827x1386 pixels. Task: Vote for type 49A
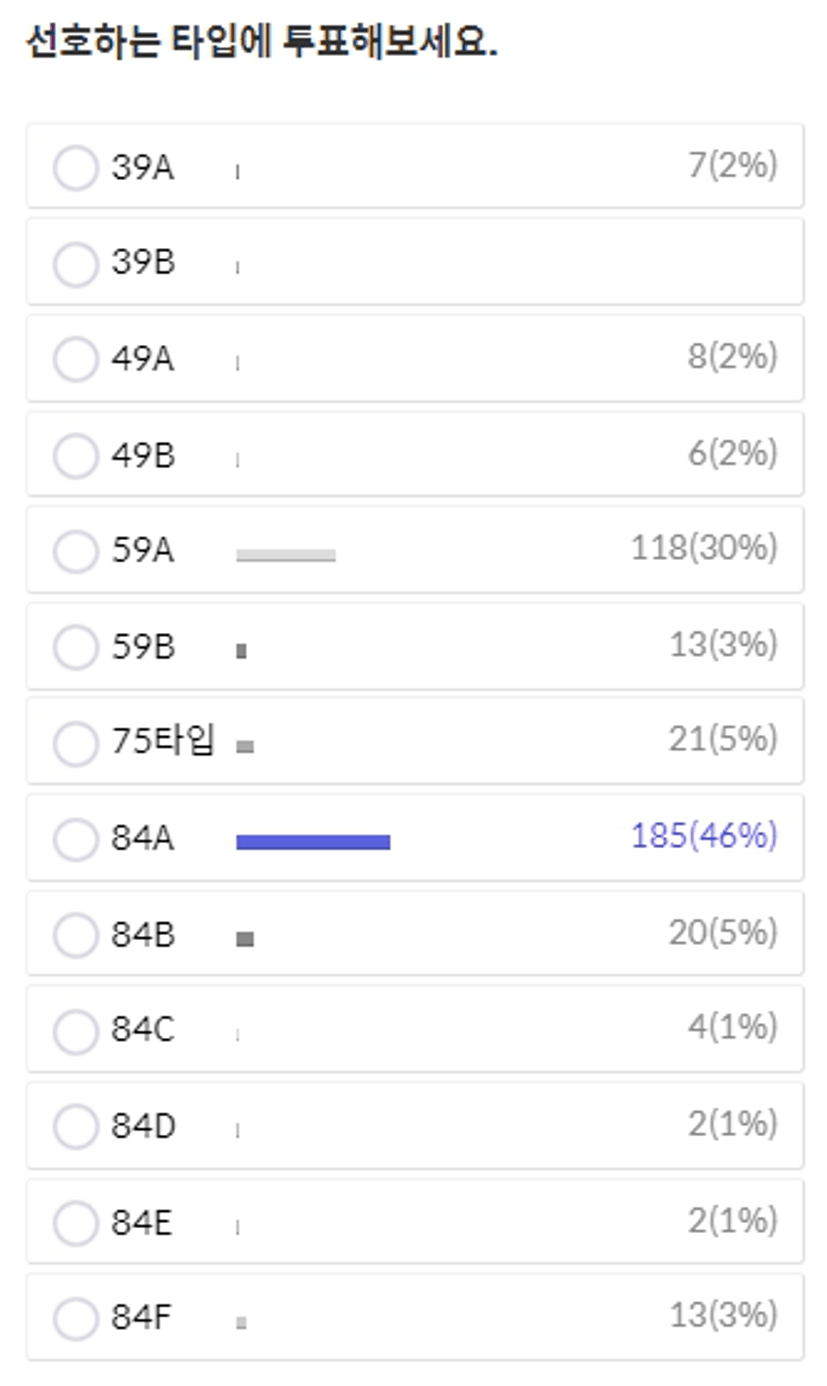(x=76, y=360)
